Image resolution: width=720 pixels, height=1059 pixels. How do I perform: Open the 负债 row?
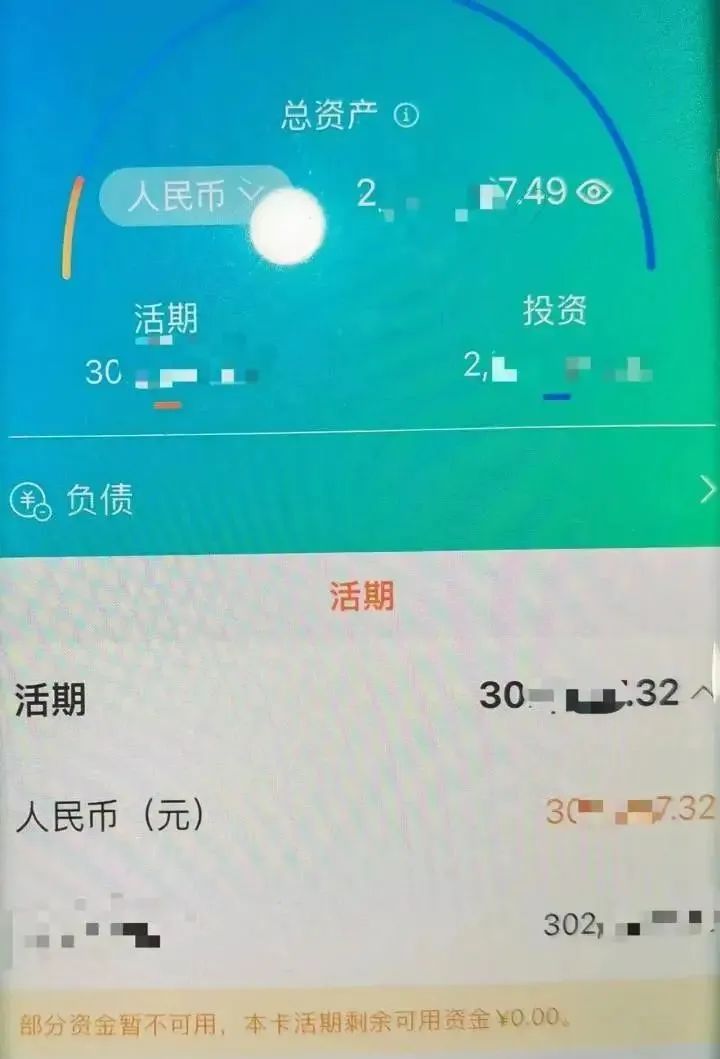point(360,497)
